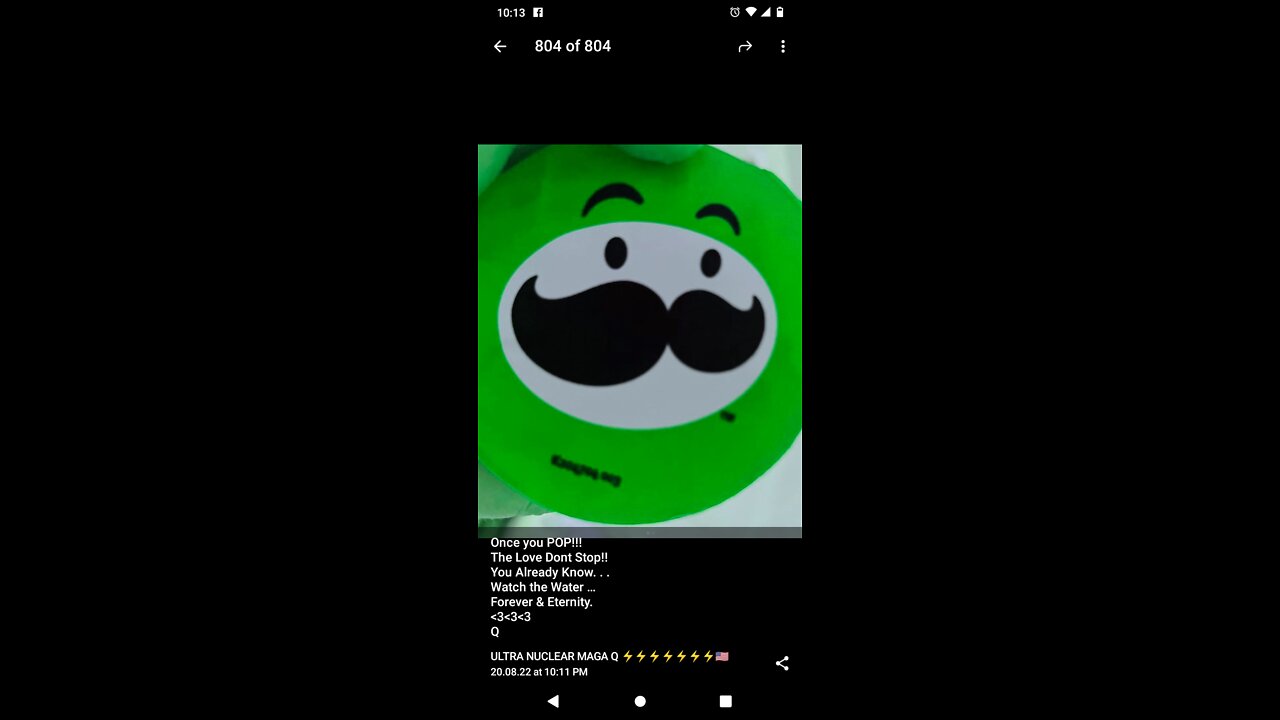Tap the Android system back button

click(553, 701)
